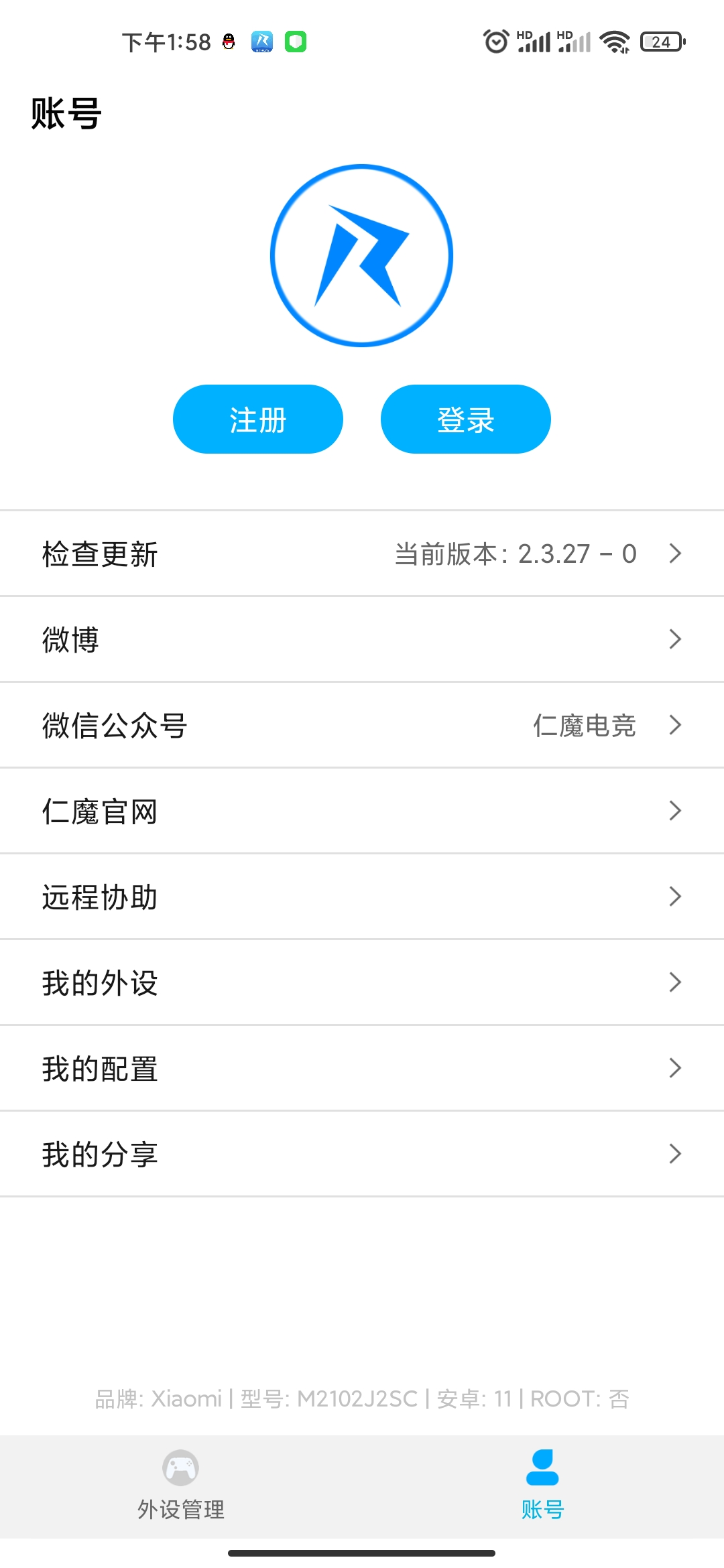Tap the battery level indicator

[x=662, y=42]
